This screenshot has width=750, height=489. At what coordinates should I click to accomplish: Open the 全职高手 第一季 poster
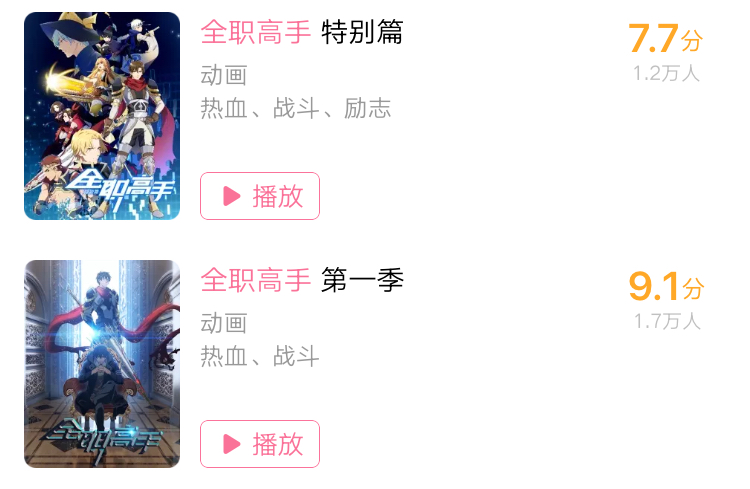click(x=102, y=364)
